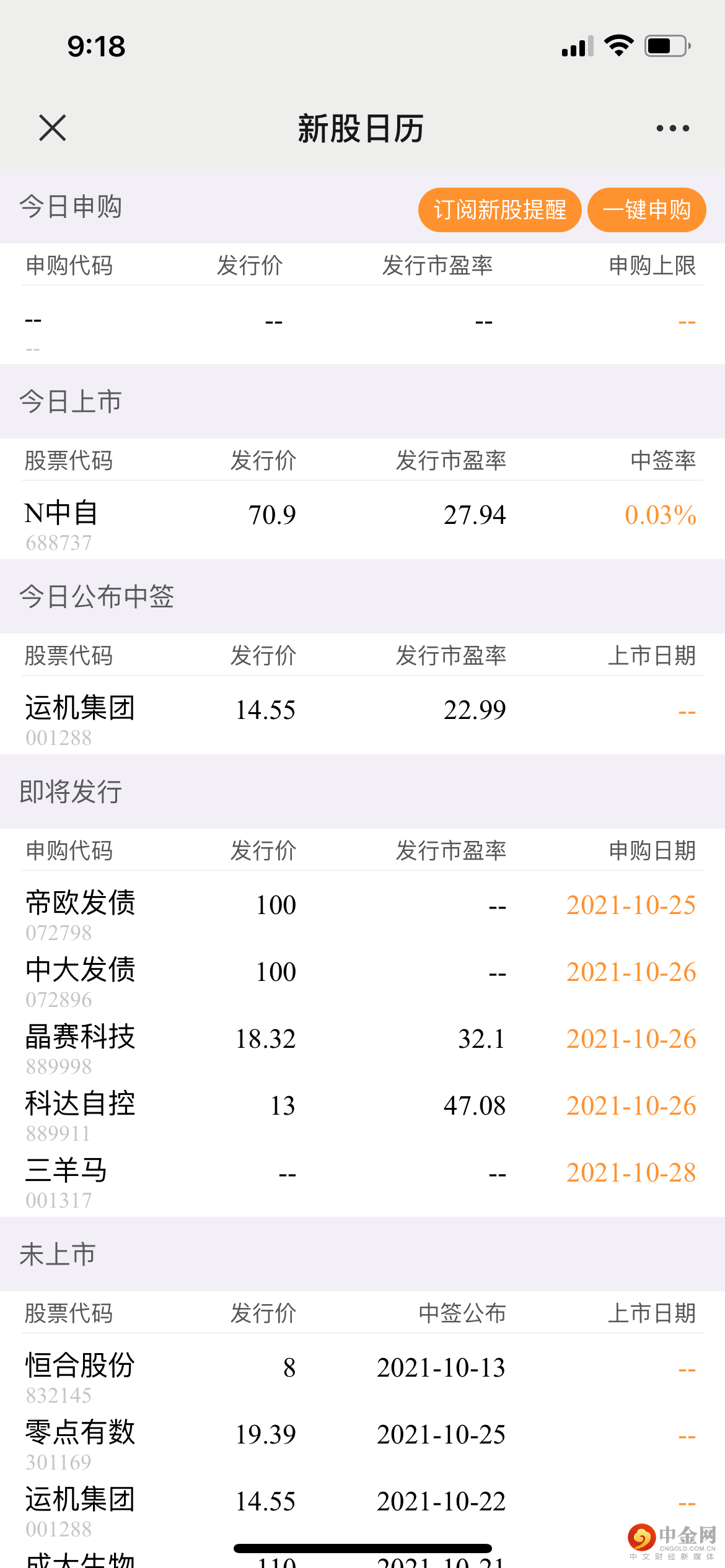The image size is (725, 1568).
Task: Subscribe via 订阅新股提醒 button
Action: coord(499,210)
